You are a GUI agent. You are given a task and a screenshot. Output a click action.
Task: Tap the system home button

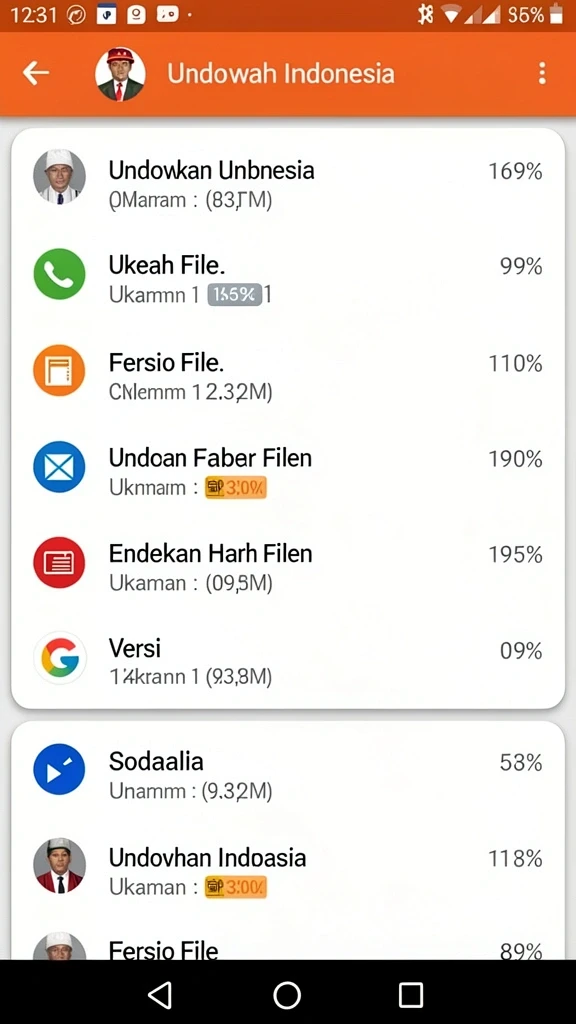(287, 995)
